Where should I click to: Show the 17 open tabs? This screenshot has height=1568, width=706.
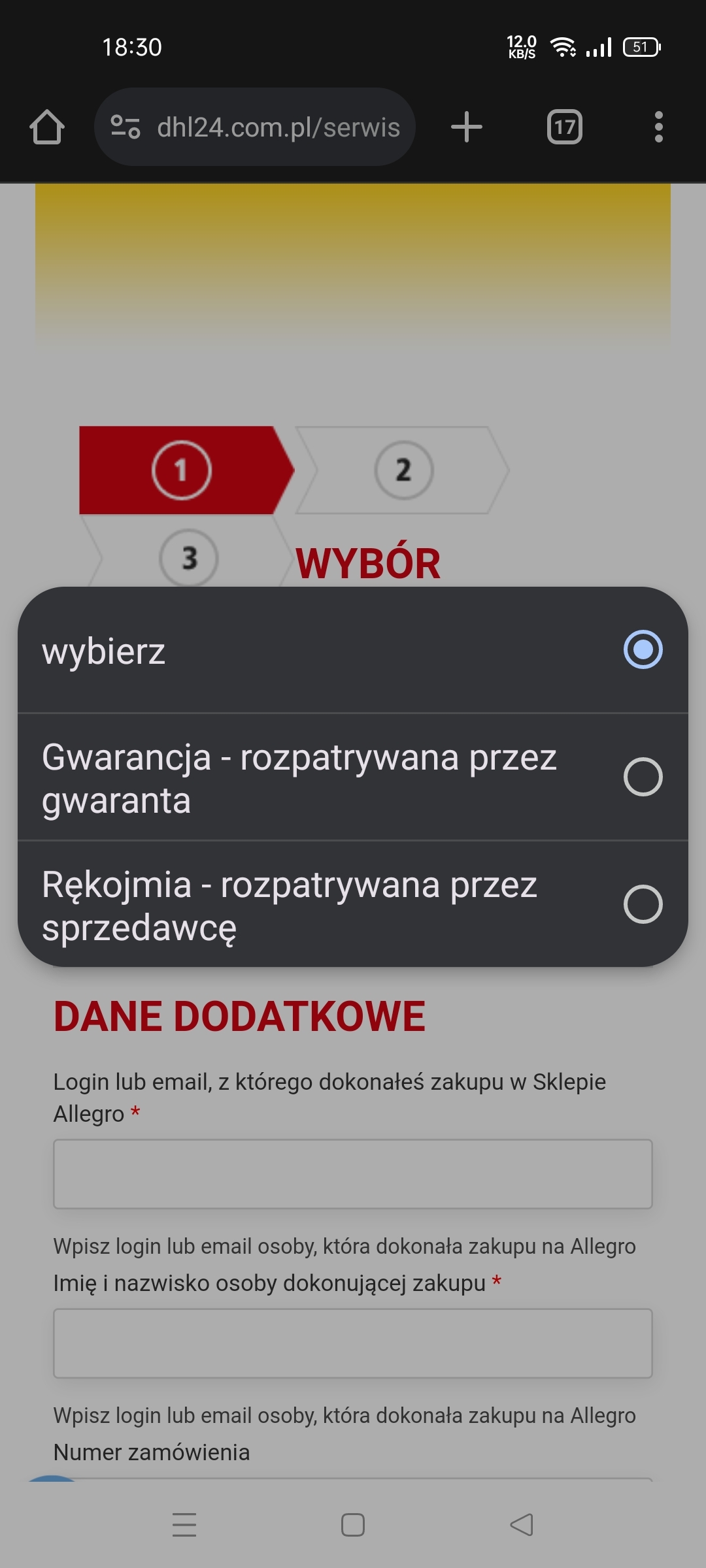coord(565,127)
